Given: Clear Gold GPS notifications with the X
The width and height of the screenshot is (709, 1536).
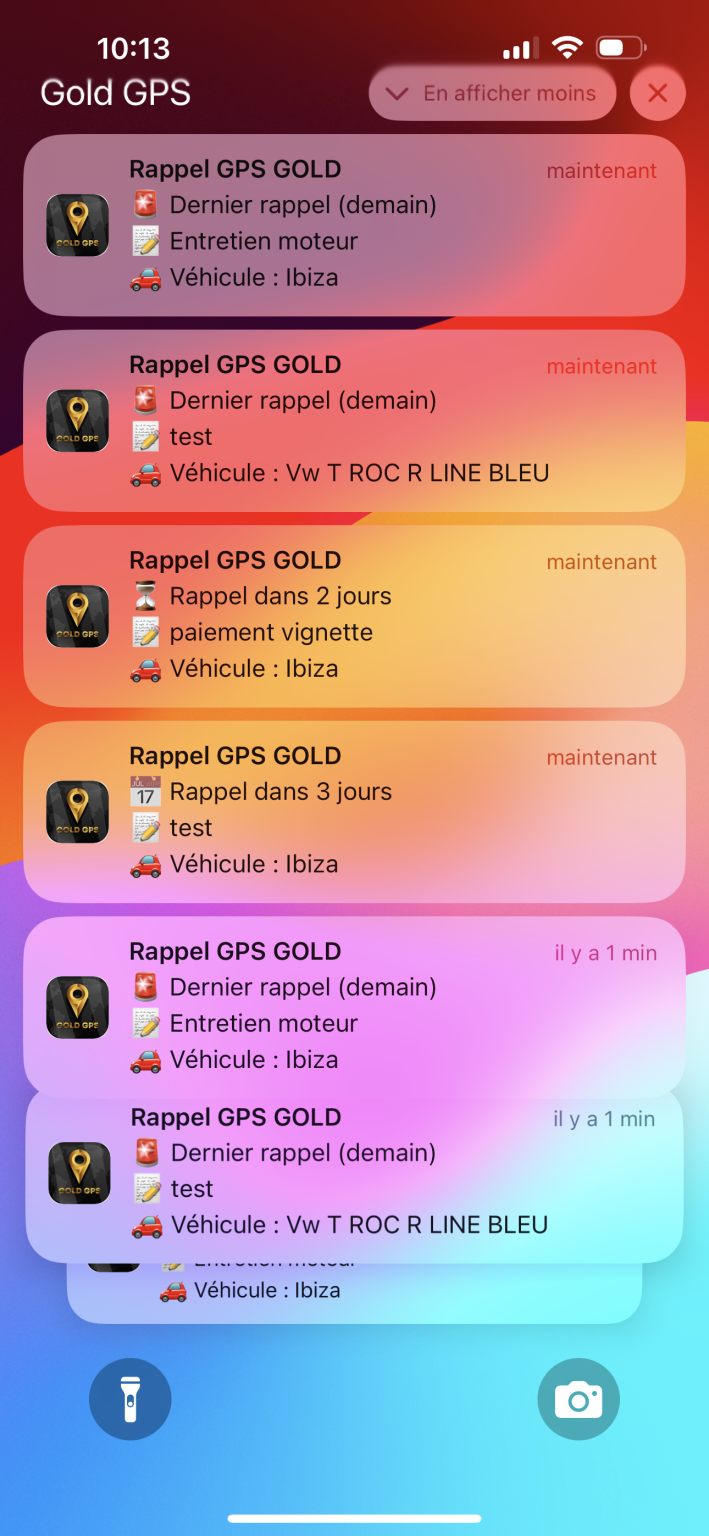Looking at the screenshot, I should pyautogui.click(x=657, y=94).
